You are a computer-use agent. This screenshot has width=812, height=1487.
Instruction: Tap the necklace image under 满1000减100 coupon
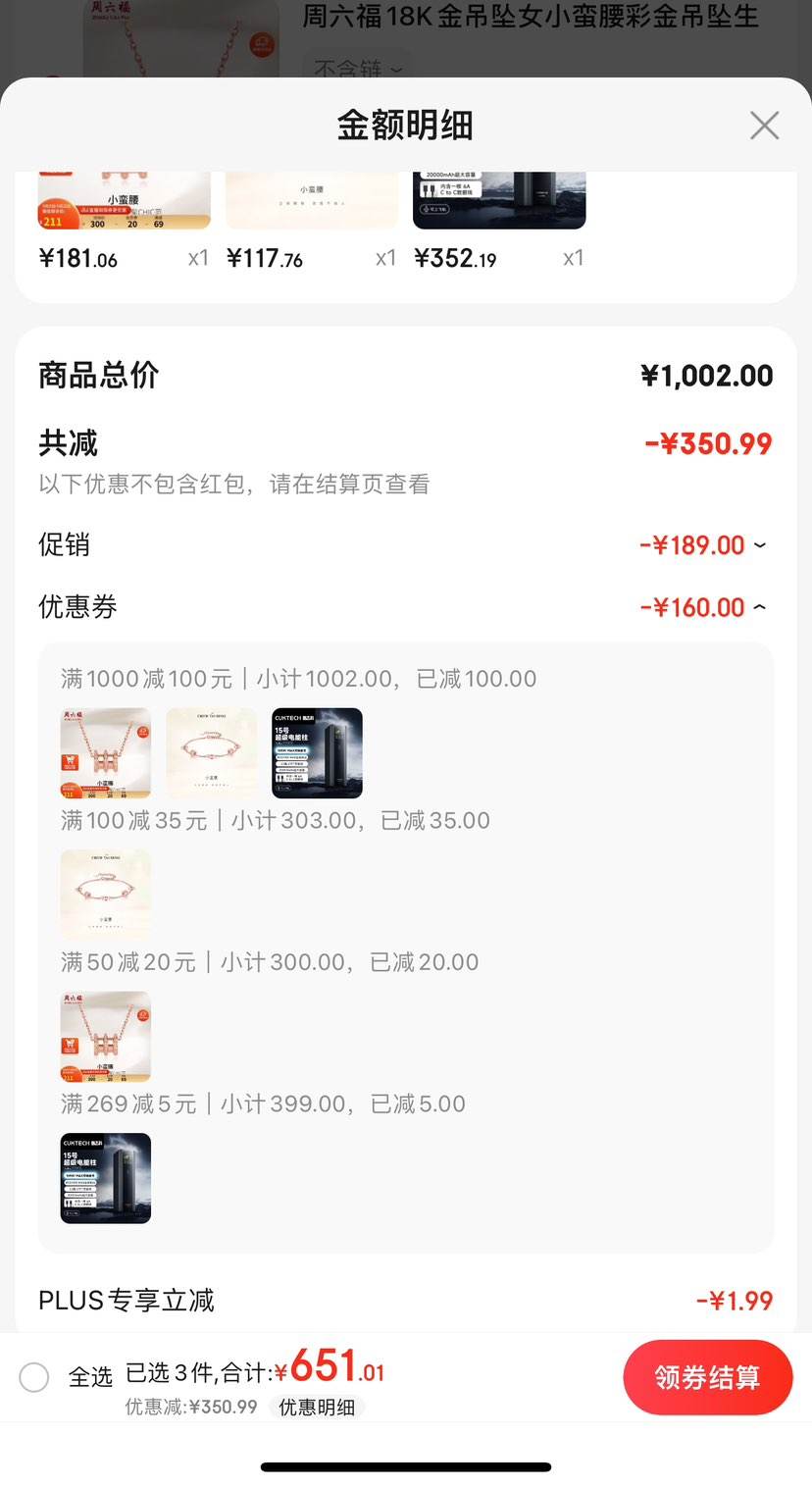pos(106,752)
